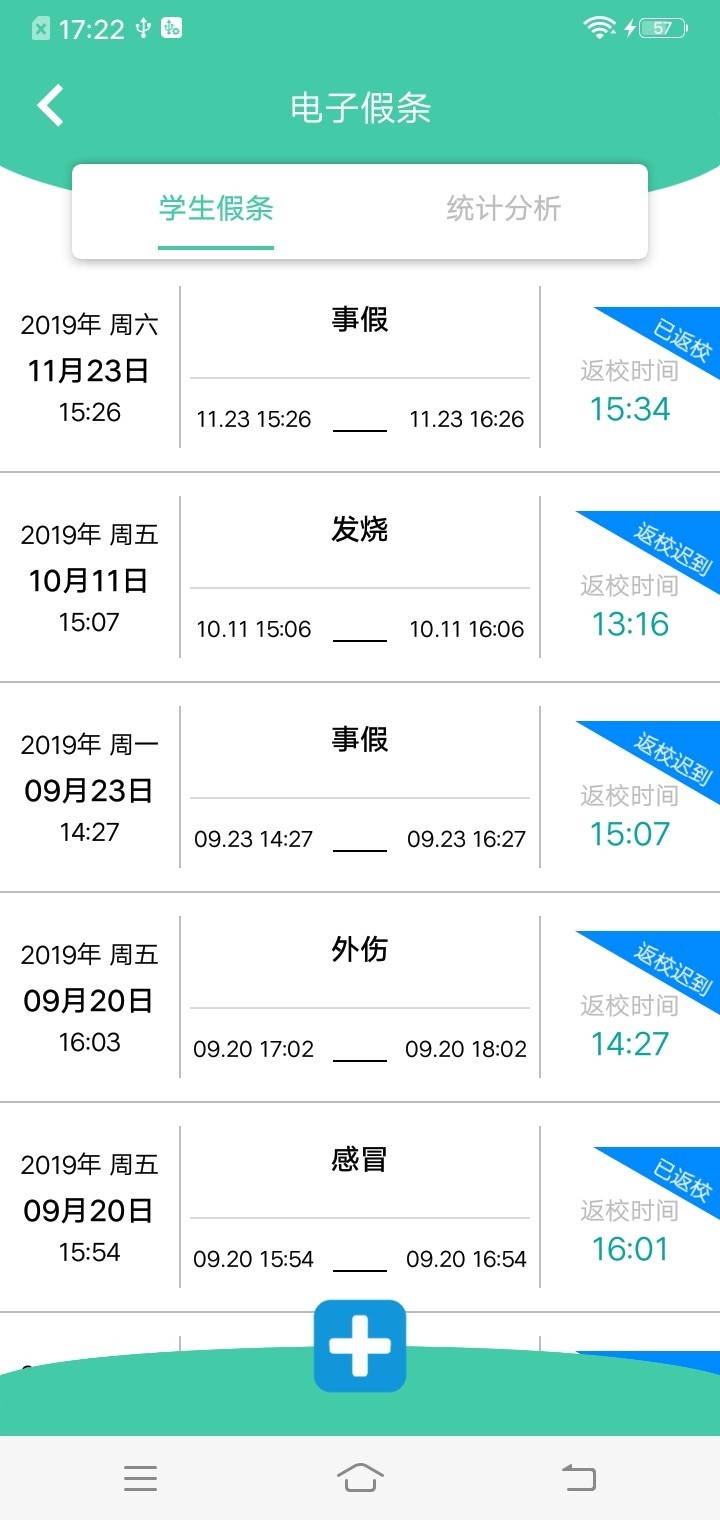The image size is (720, 1520).
Task: Tap the recent apps icon in navigation bar
Action: click(x=141, y=1479)
